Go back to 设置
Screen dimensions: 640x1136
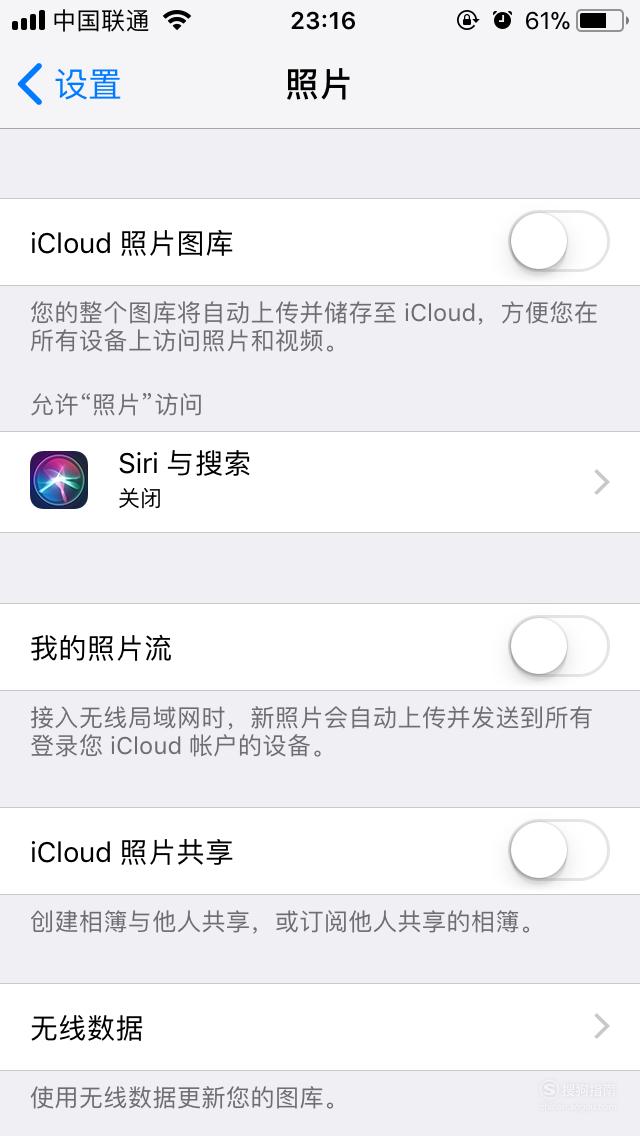tap(69, 84)
